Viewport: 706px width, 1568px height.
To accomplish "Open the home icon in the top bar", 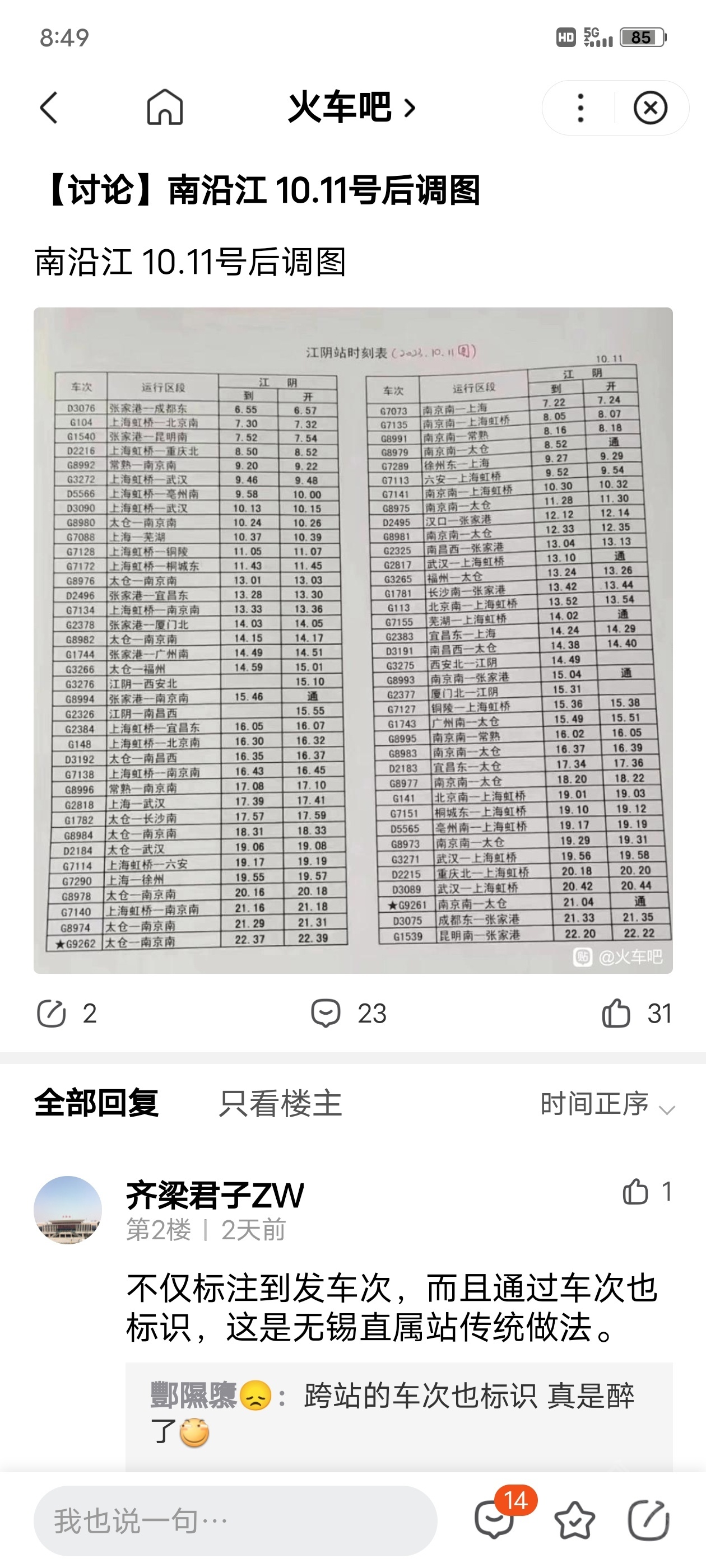I will [165, 108].
